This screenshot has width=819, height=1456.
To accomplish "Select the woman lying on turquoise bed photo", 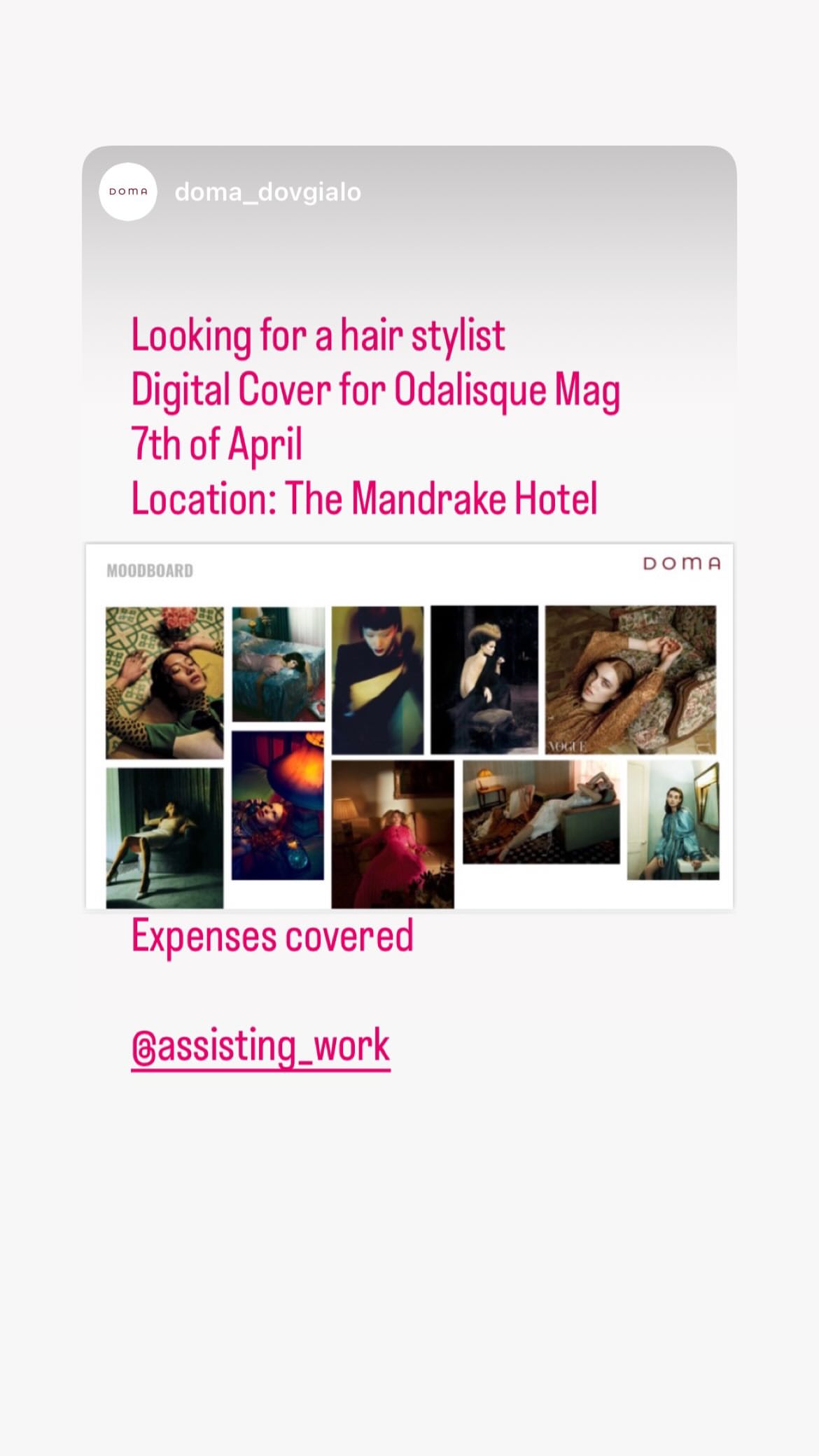I will (279, 665).
